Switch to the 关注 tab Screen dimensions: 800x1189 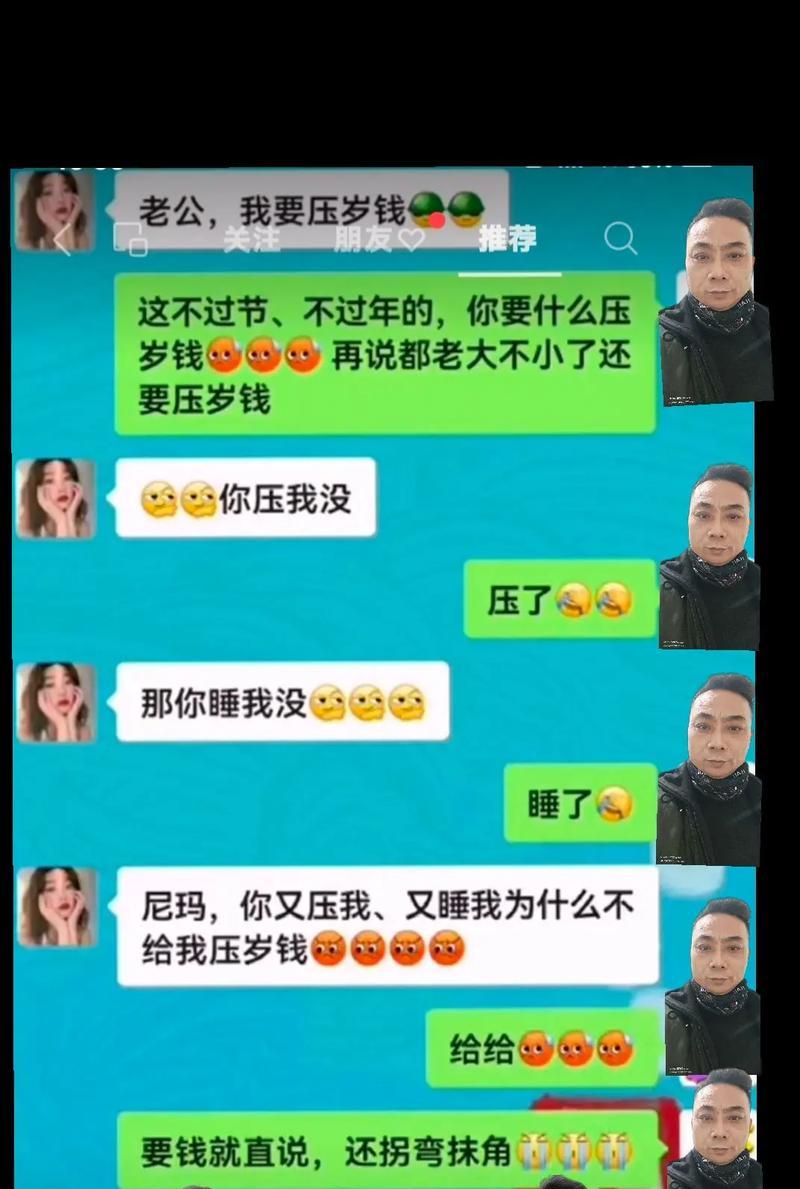pos(251,239)
